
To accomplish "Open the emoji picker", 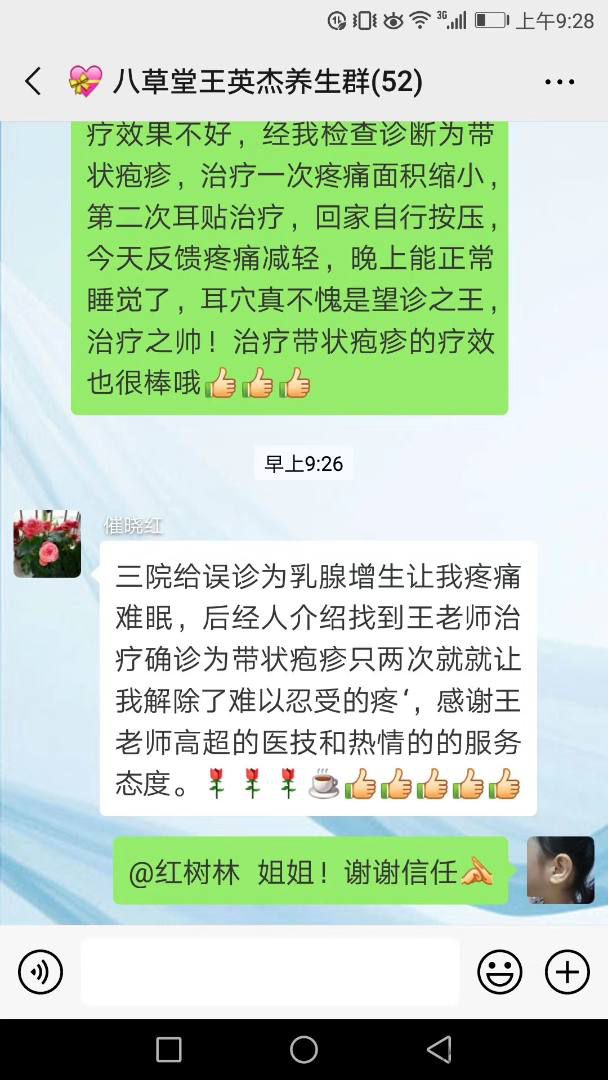I will pyautogui.click(x=499, y=971).
